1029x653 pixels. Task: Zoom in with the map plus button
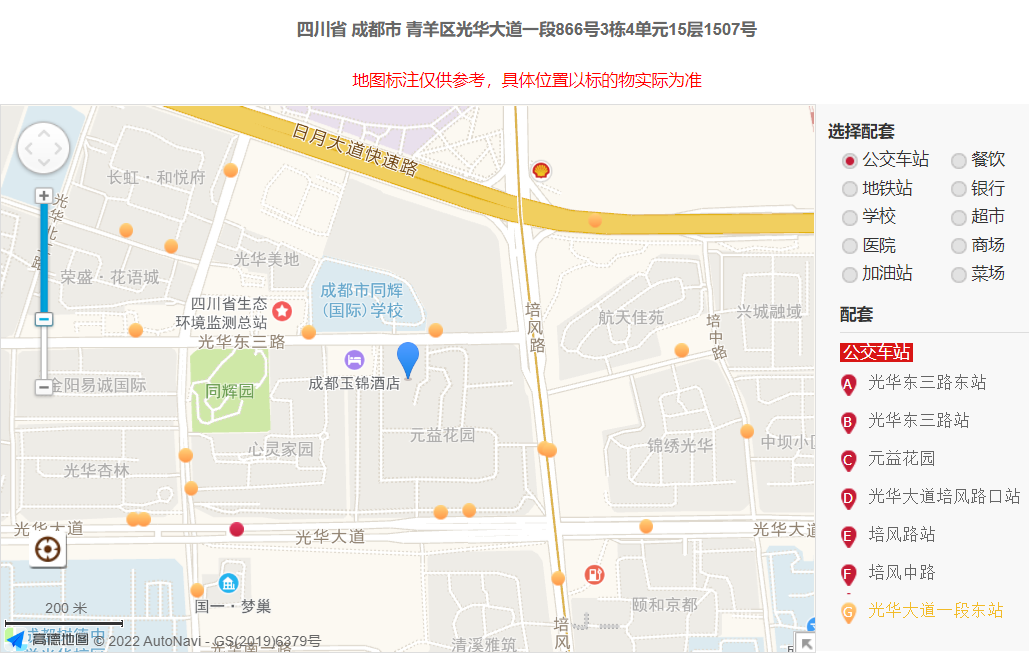pyautogui.click(x=44, y=195)
